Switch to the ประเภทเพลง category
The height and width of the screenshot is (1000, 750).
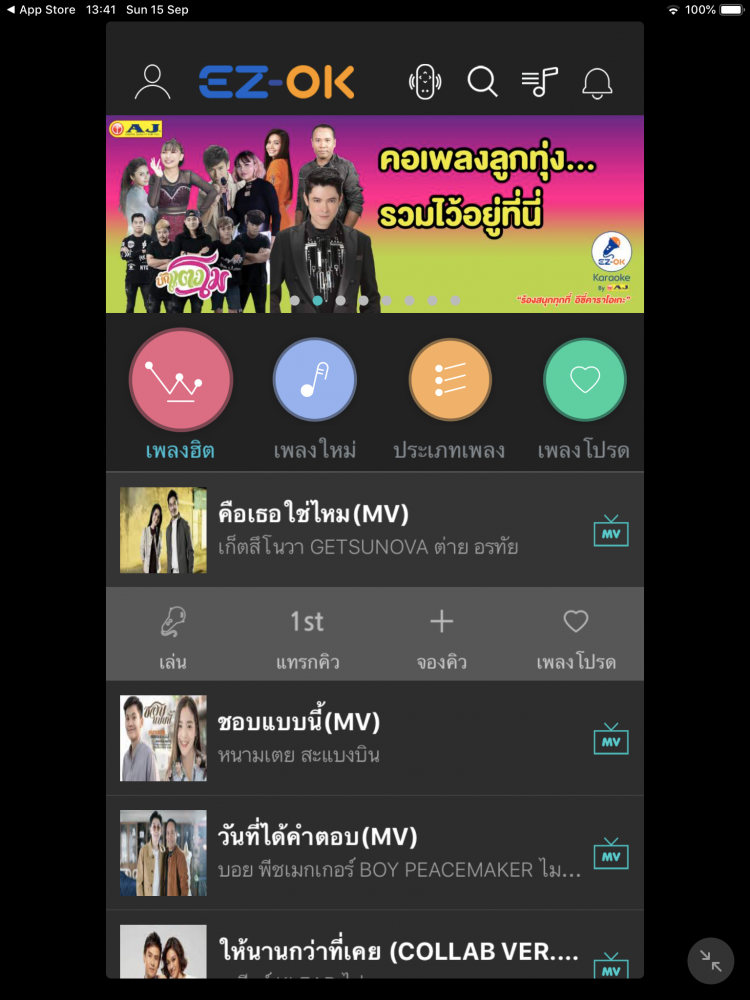449,381
